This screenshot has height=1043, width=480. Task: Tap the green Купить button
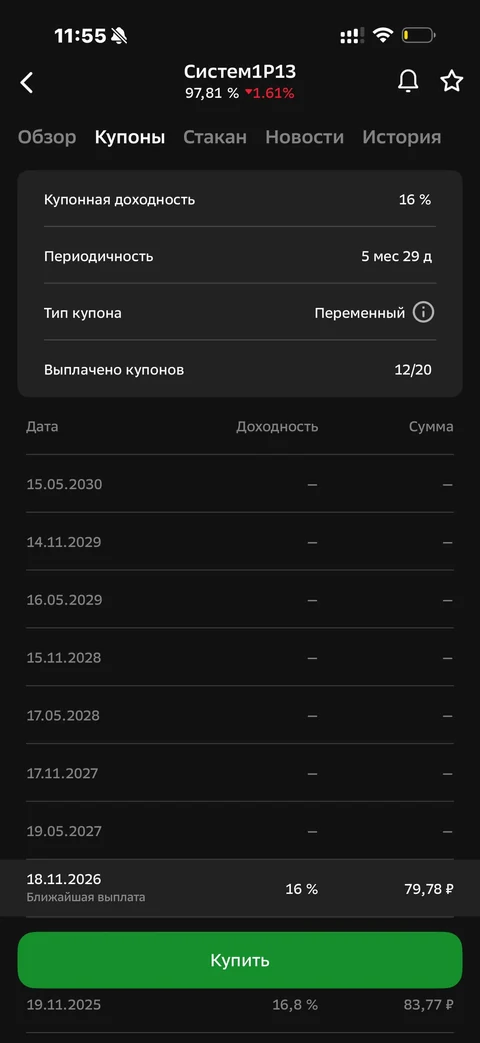240,960
